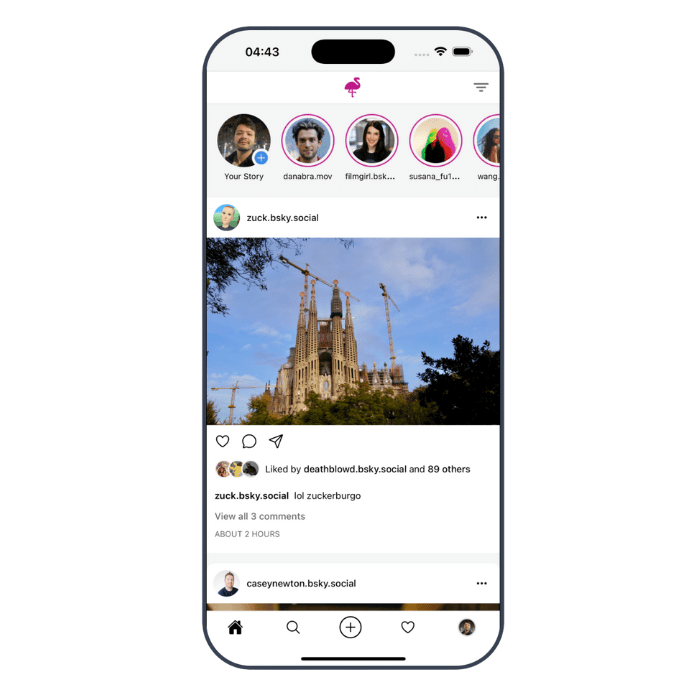Open the feed filter icon
700x700 pixels.
(x=481, y=88)
